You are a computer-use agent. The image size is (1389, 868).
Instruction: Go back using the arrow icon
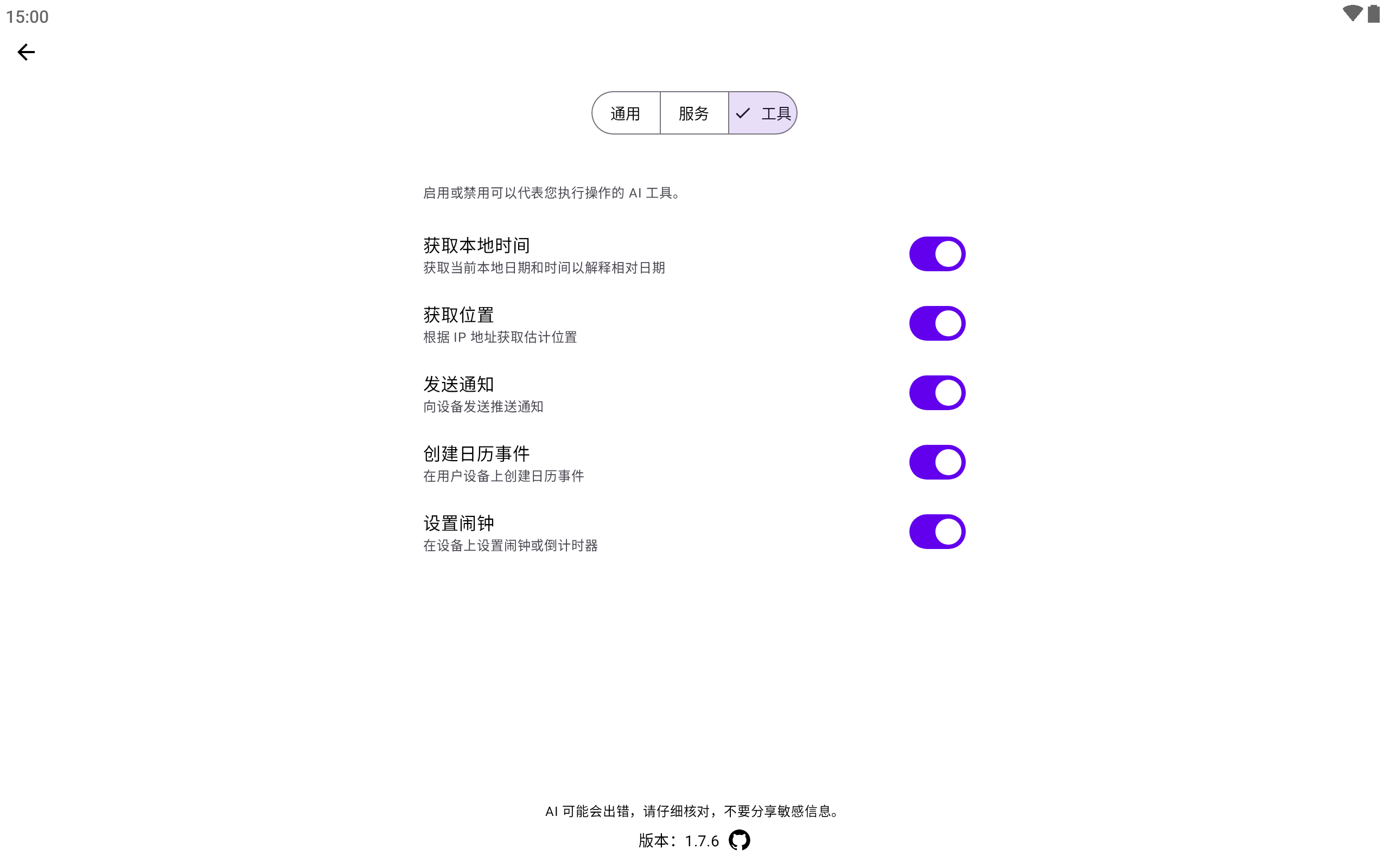(26, 52)
